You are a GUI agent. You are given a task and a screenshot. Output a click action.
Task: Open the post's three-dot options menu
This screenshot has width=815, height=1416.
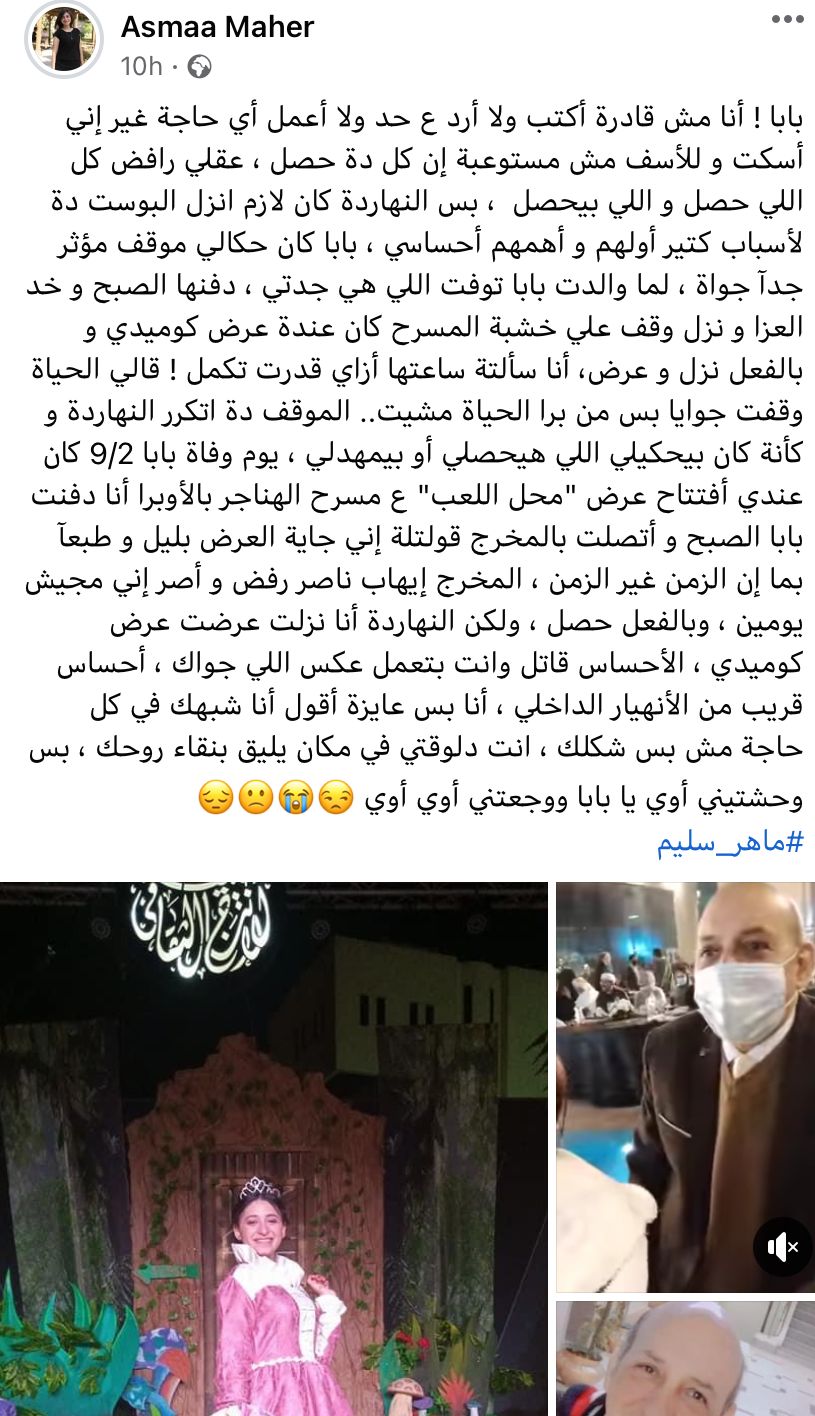(x=787, y=19)
